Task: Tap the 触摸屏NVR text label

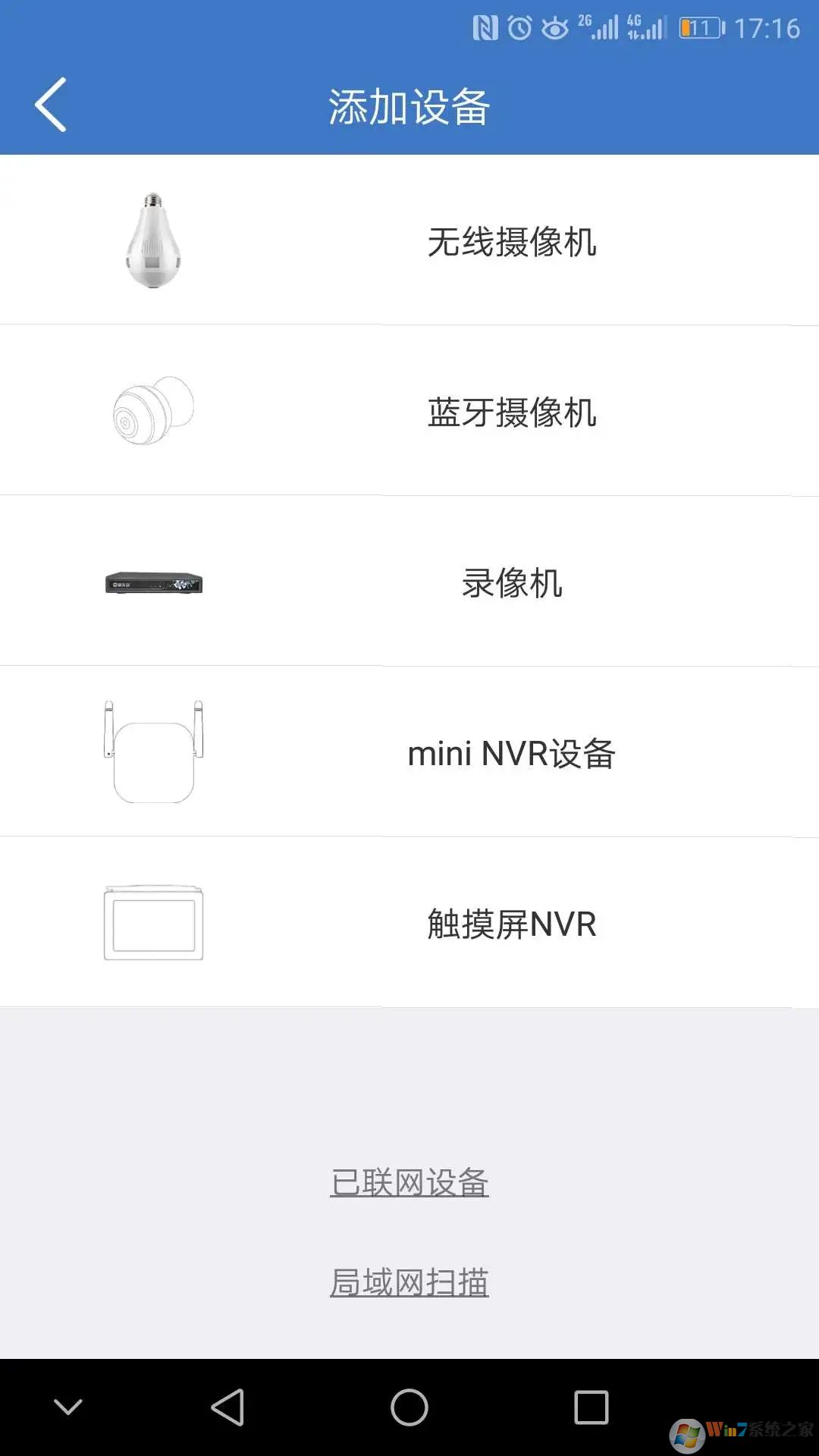Action: (510, 924)
